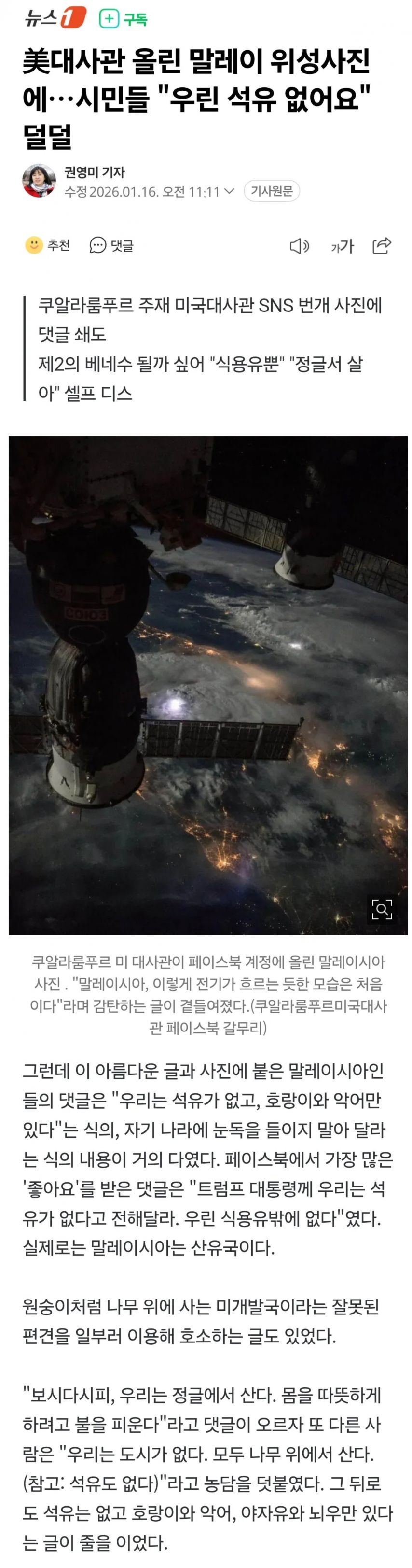Open the 댓글 comments section
Viewport: 412px width, 1568px height.
(111, 245)
